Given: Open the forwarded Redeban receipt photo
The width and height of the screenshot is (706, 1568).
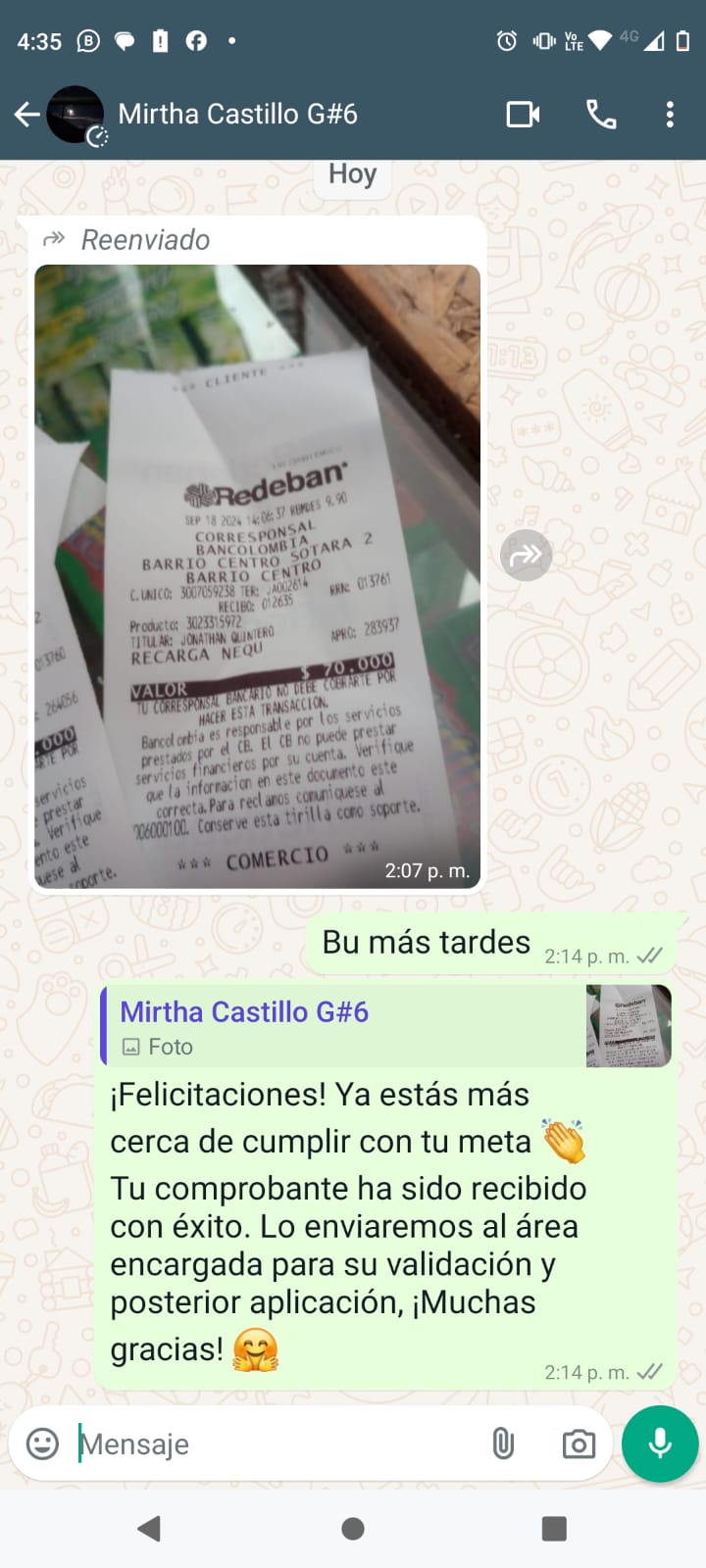Looking at the screenshot, I should (x=257, y=576).
